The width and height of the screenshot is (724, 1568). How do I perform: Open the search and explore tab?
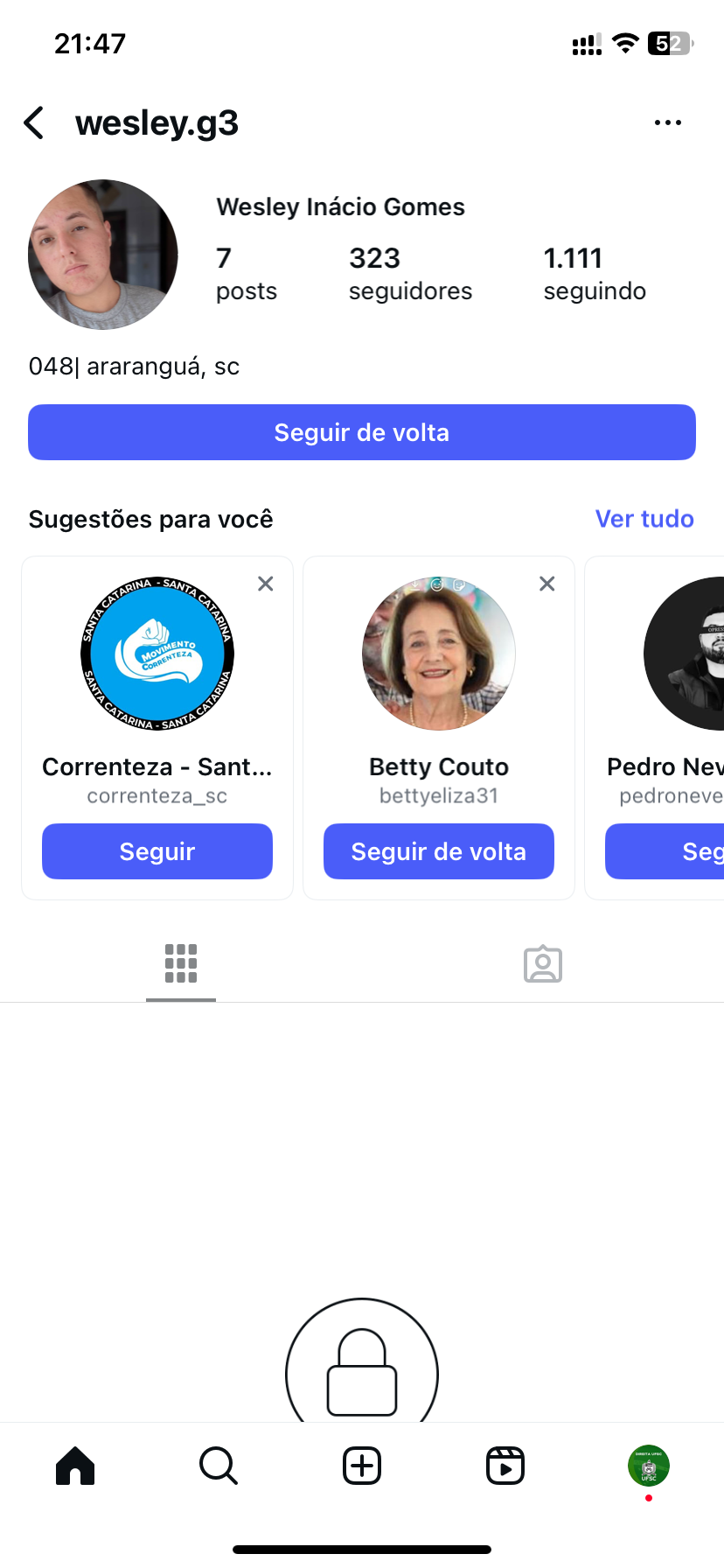click(x=219, y=1466)
